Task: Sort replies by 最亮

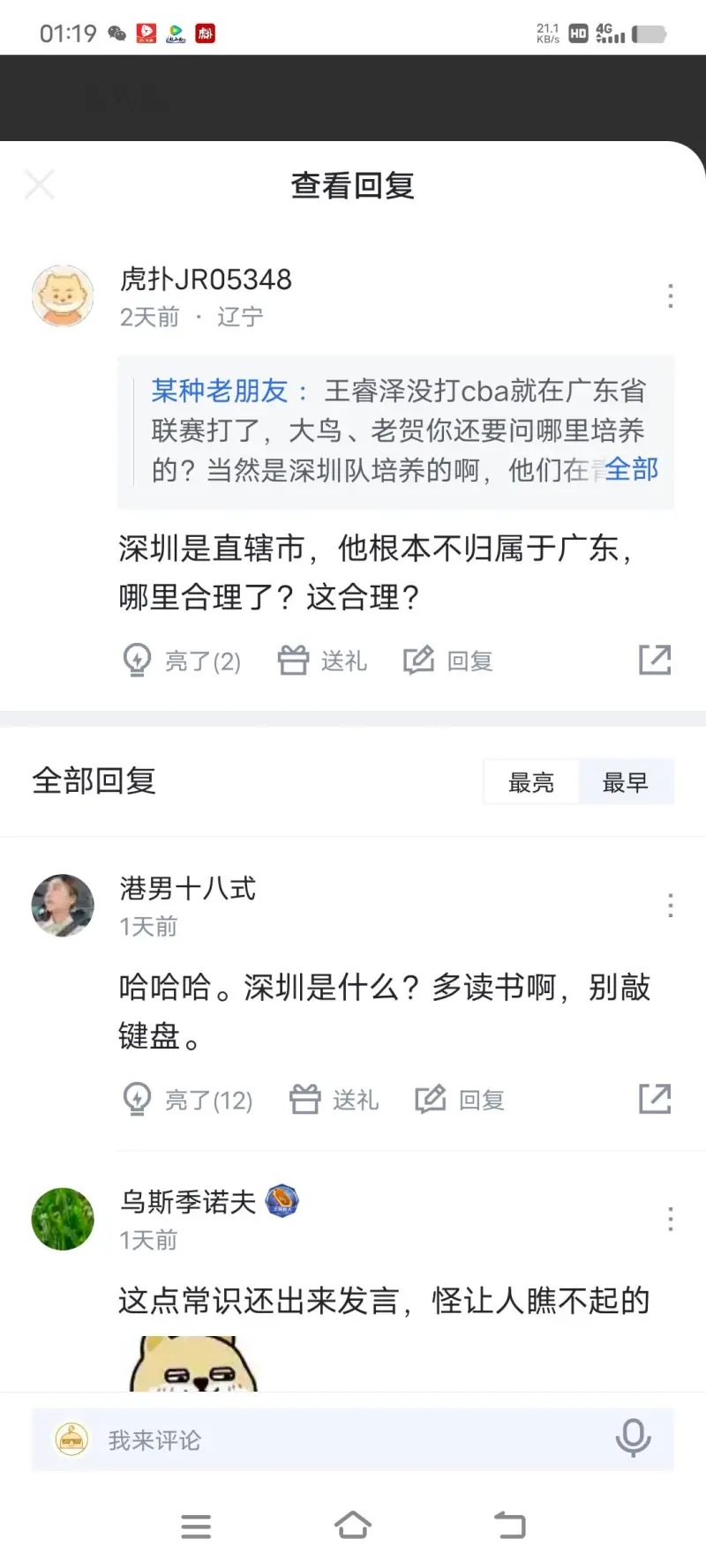Action: point(531,782)
